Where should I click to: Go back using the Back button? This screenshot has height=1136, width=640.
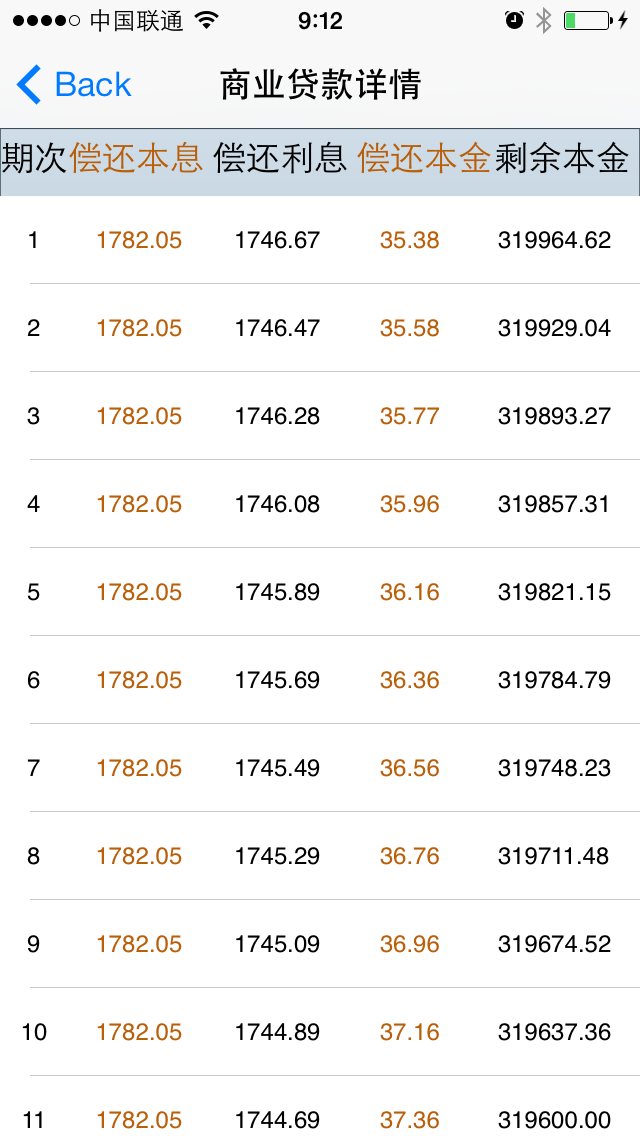(x=74, y=85)
